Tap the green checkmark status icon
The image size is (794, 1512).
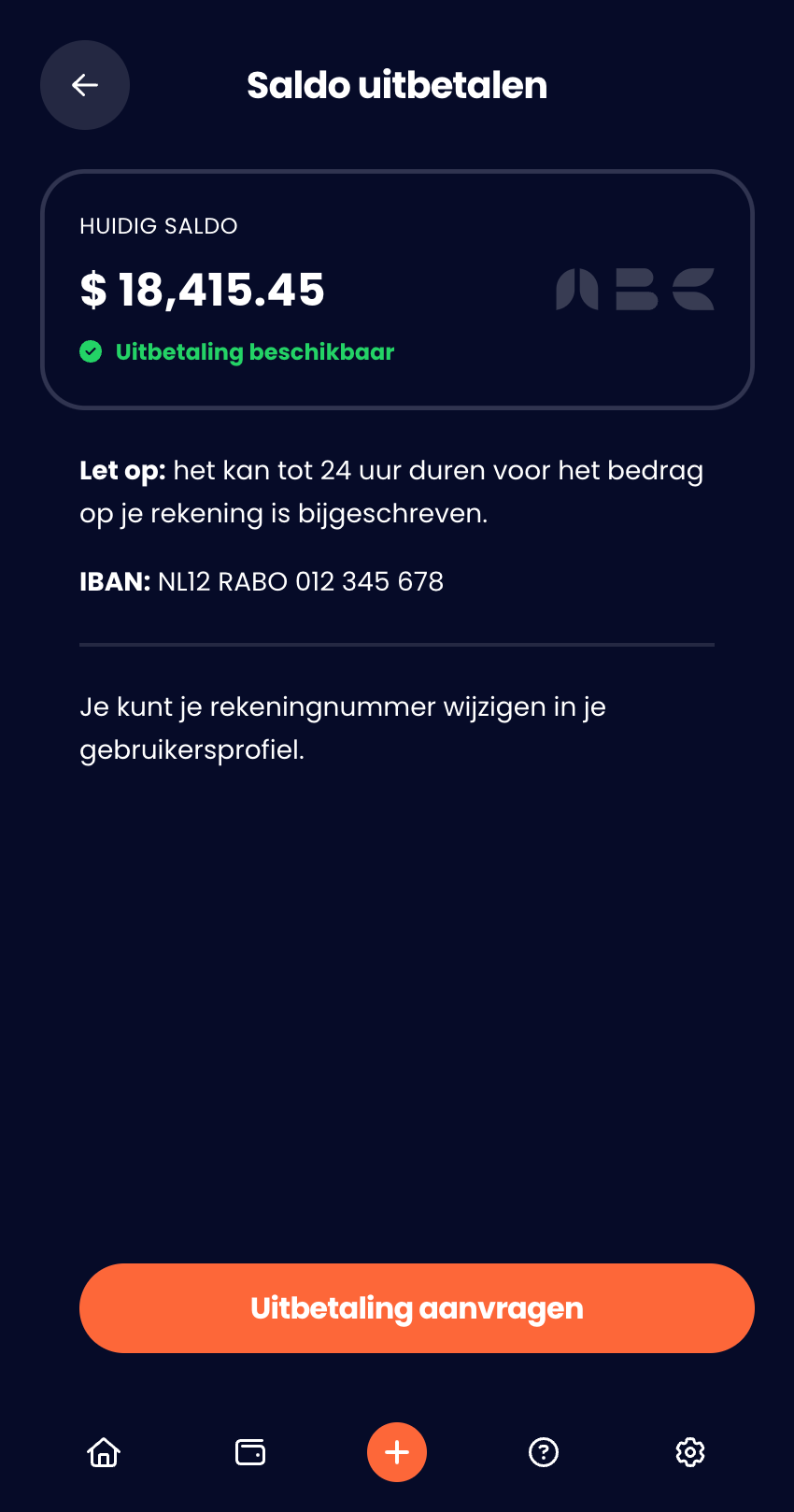pos(91,352)
